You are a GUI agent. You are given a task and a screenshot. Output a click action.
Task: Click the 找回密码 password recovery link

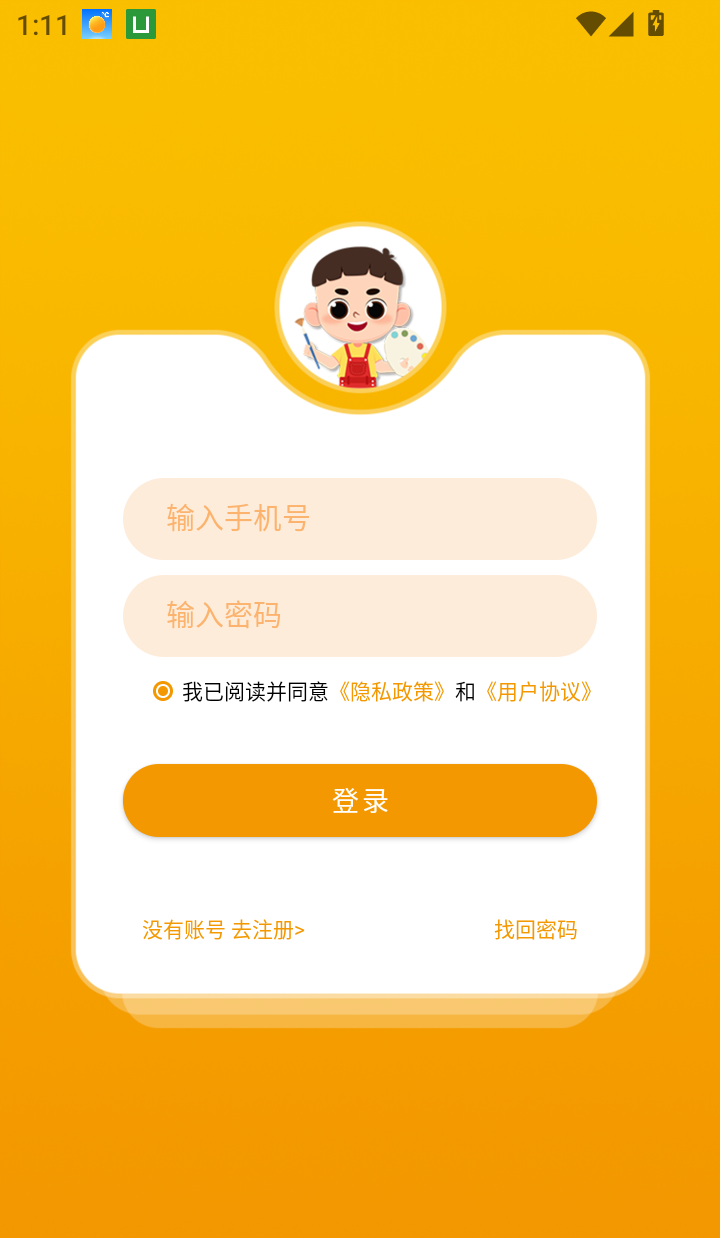[536, 929]
